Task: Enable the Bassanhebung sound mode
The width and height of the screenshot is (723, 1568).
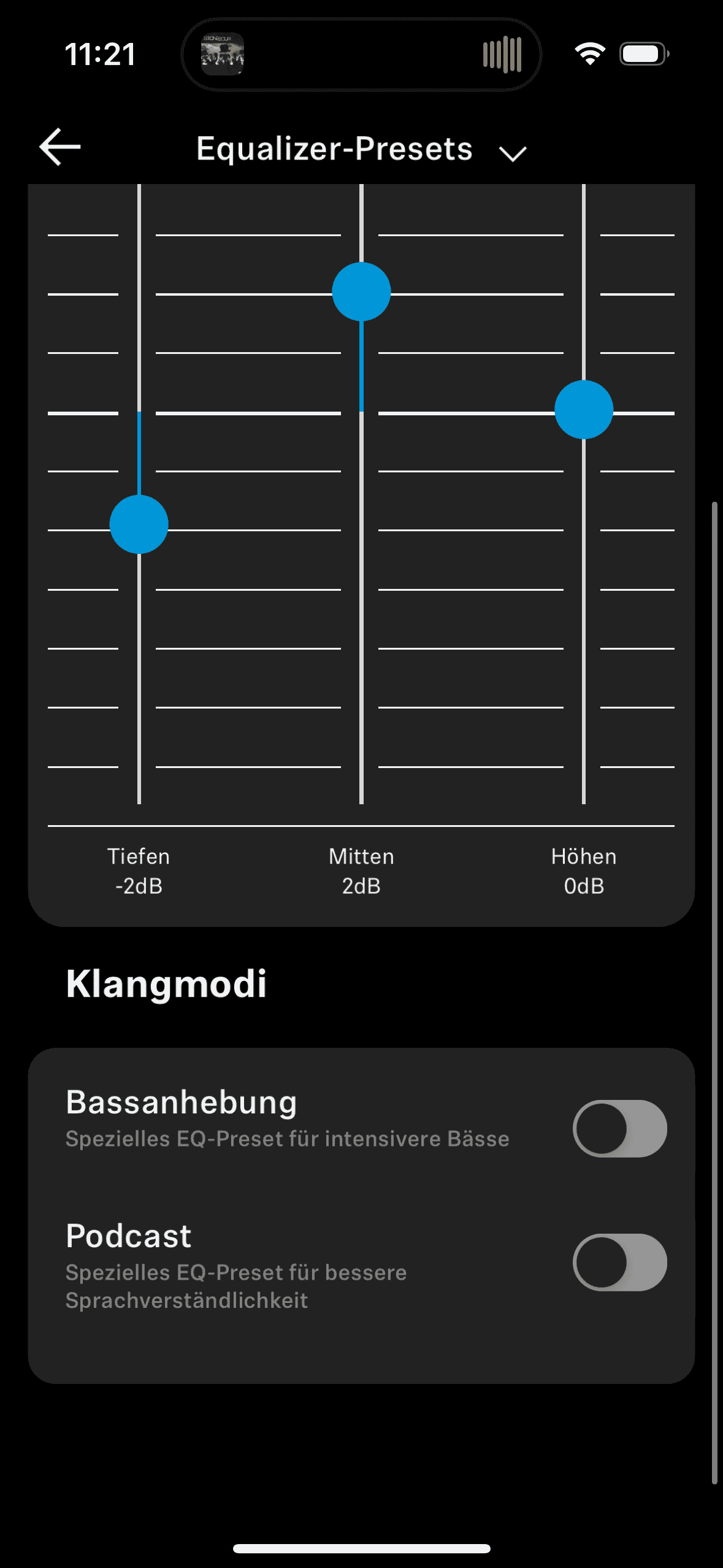Action: coord(619,1128)
